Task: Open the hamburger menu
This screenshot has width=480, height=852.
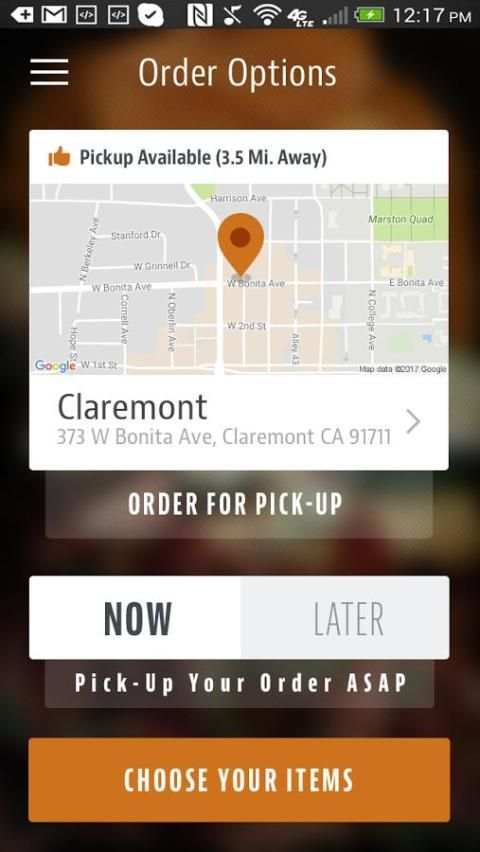Action: tap(49, 72)
